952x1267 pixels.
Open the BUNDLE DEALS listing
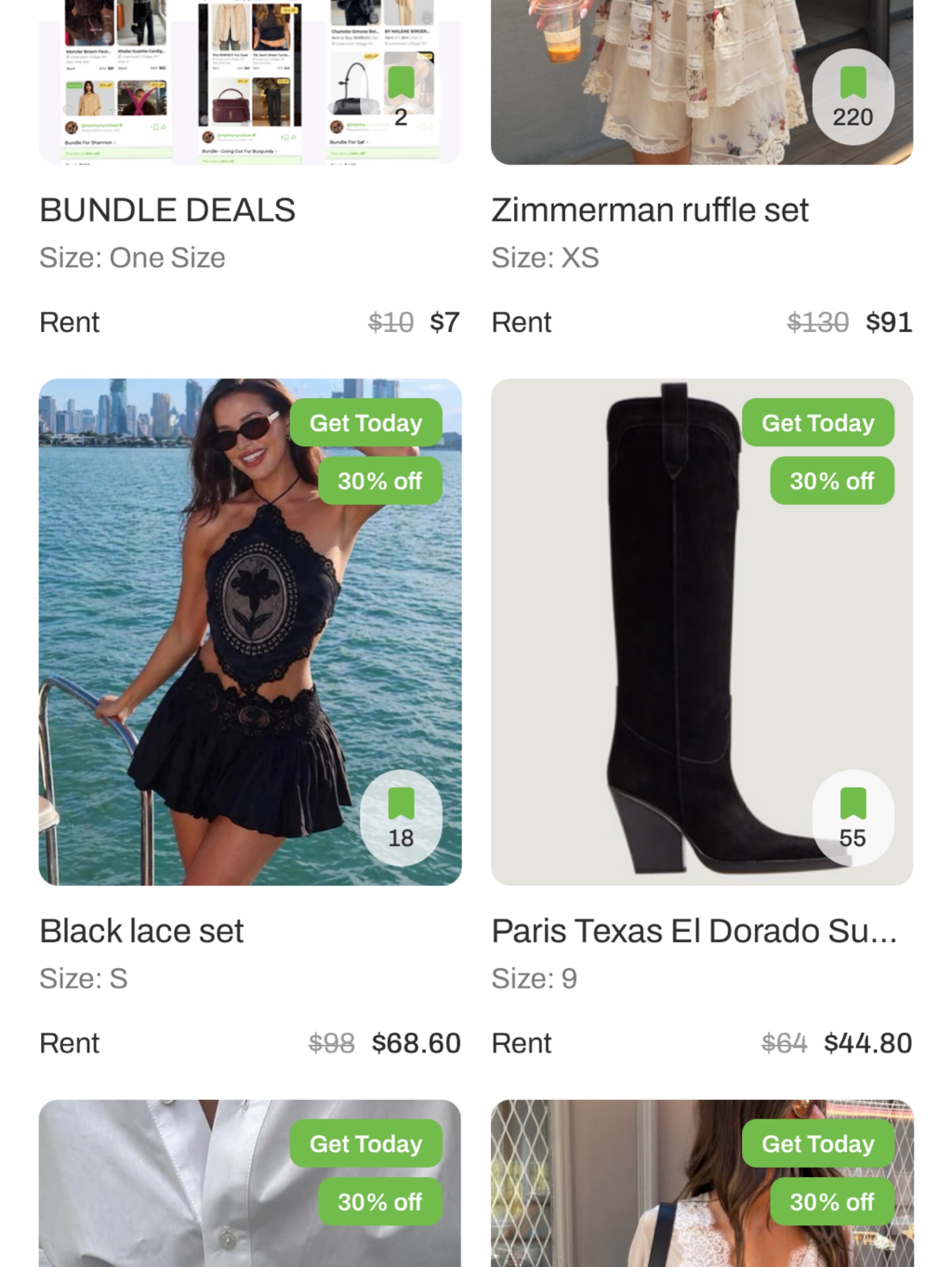(x=167, y=209)
